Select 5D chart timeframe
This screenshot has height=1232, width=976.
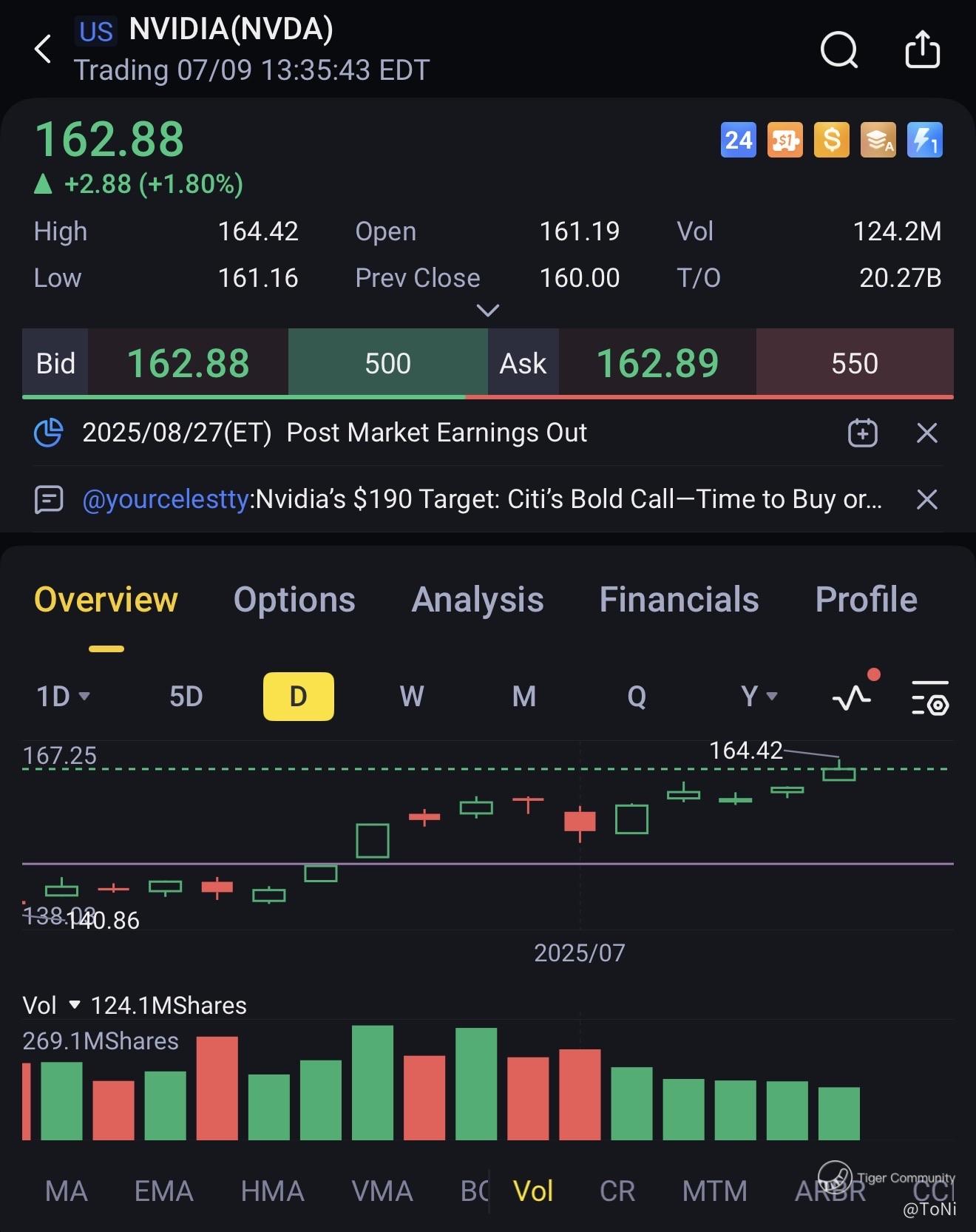tap(186, 696)
